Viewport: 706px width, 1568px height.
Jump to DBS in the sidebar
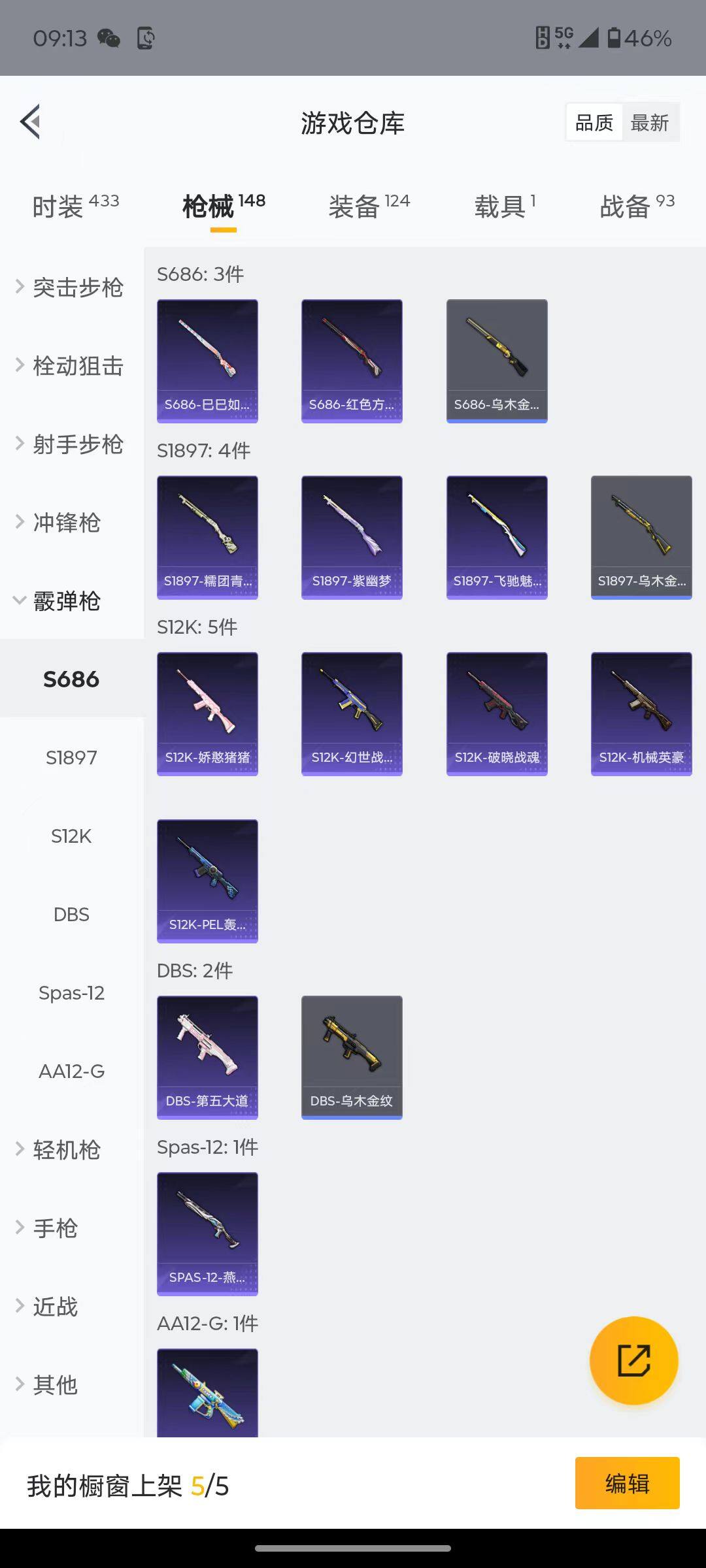71,915
